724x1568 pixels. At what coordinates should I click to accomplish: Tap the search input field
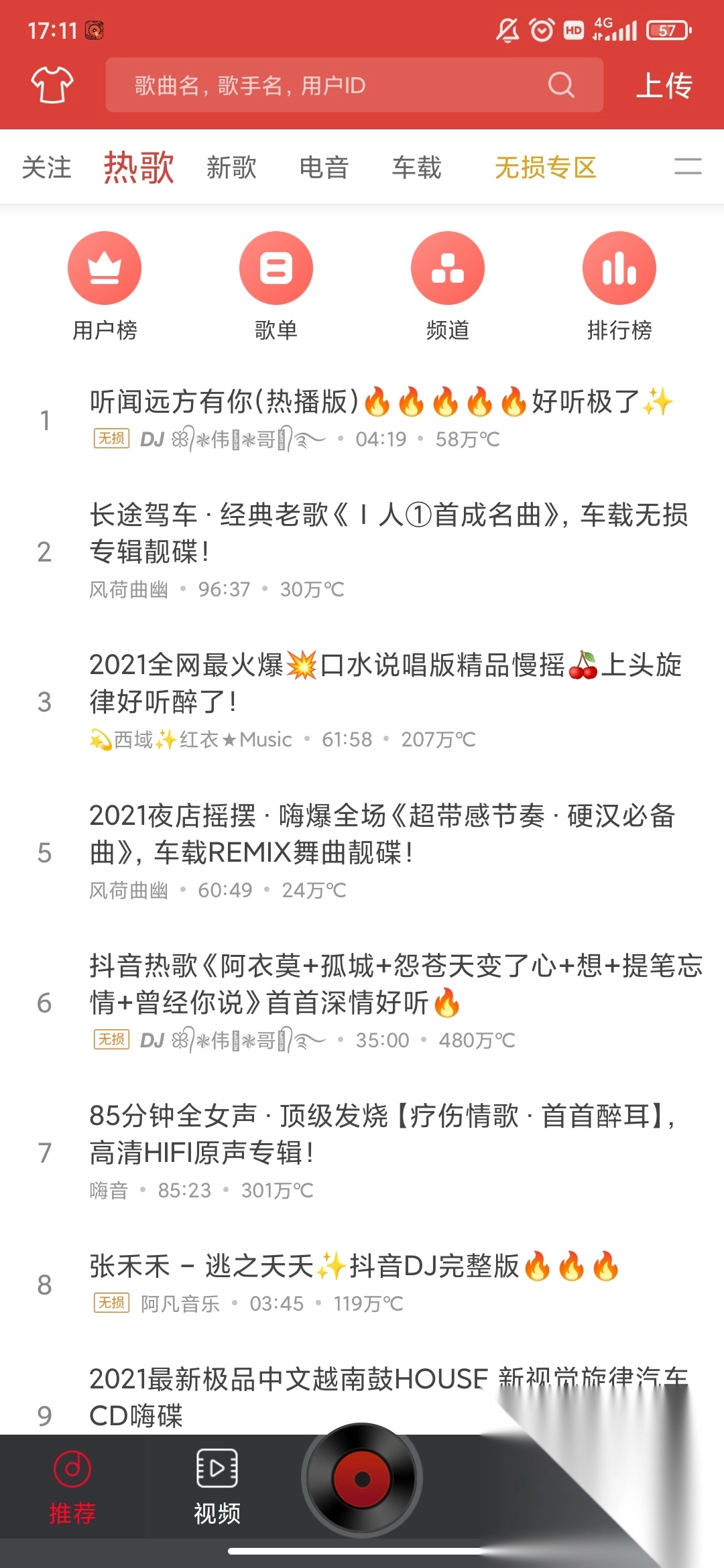tap(302, 85)
